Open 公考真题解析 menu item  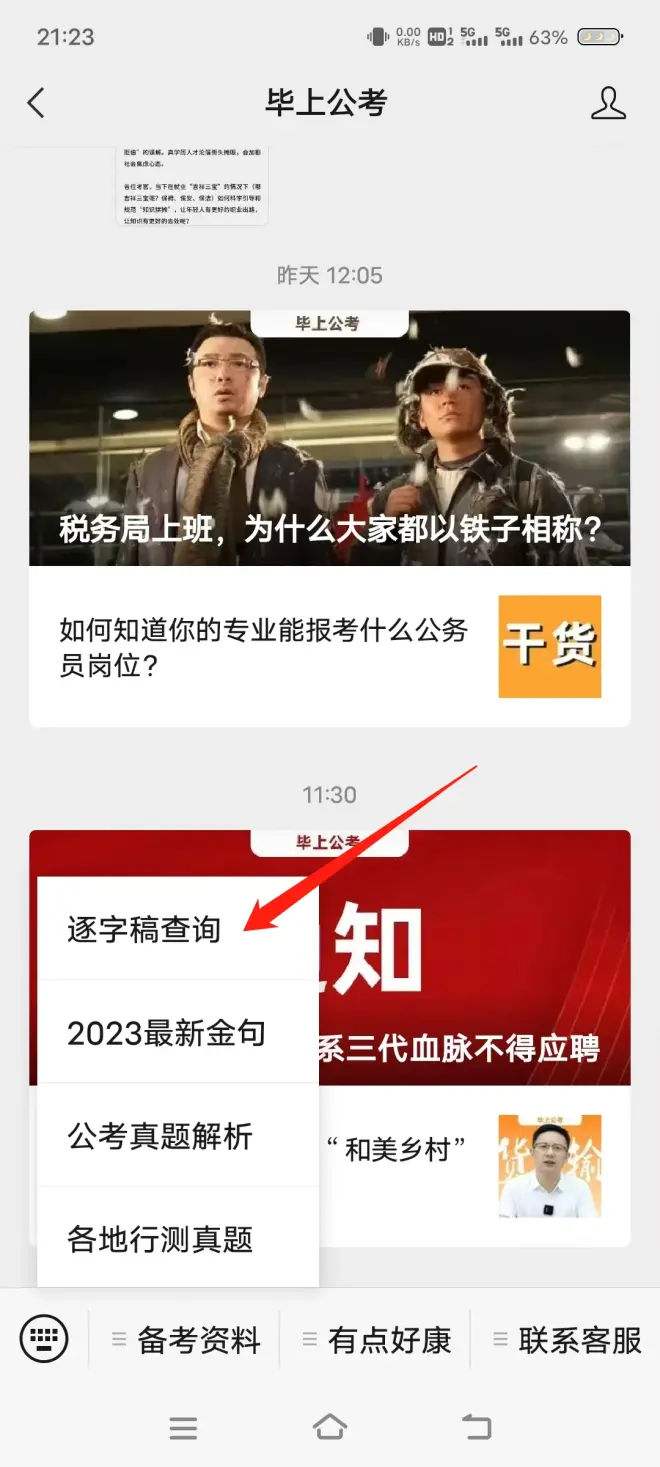point(160,1136)
